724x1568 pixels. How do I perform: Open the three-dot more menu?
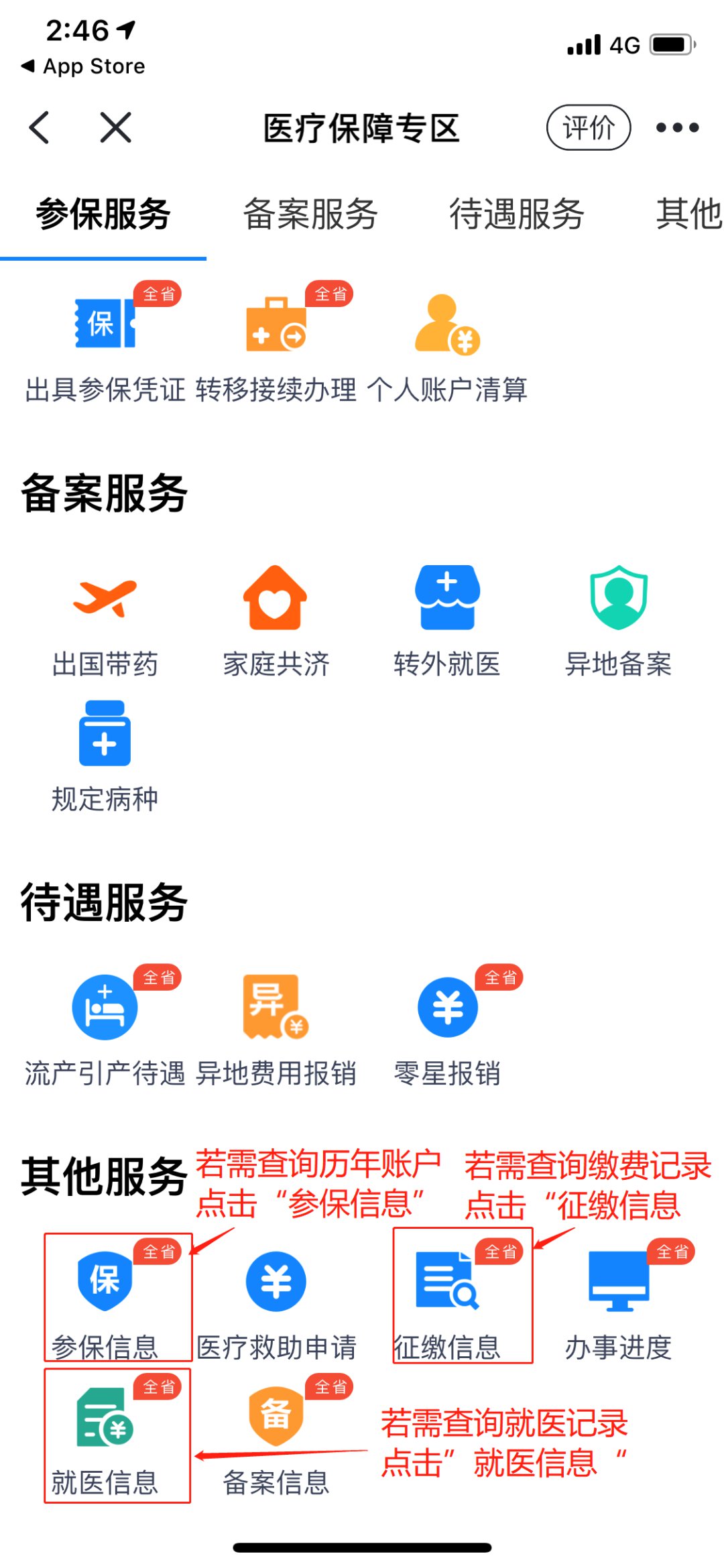click(x=677, y=127)
